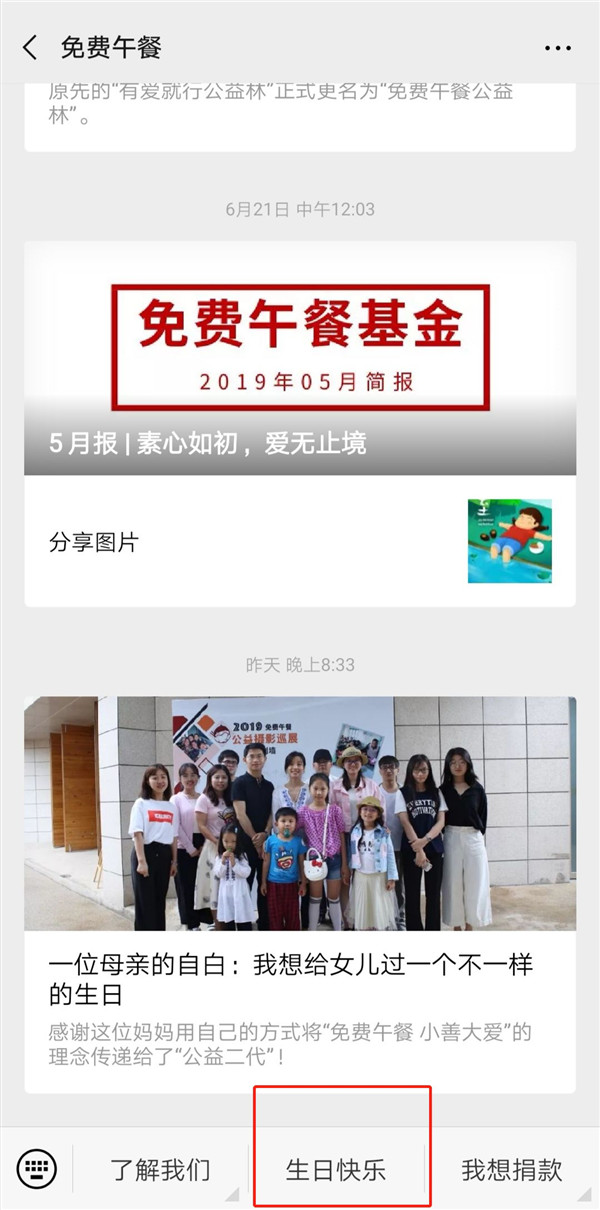Switch to keyboard input mode

[x=37, y=1168]
